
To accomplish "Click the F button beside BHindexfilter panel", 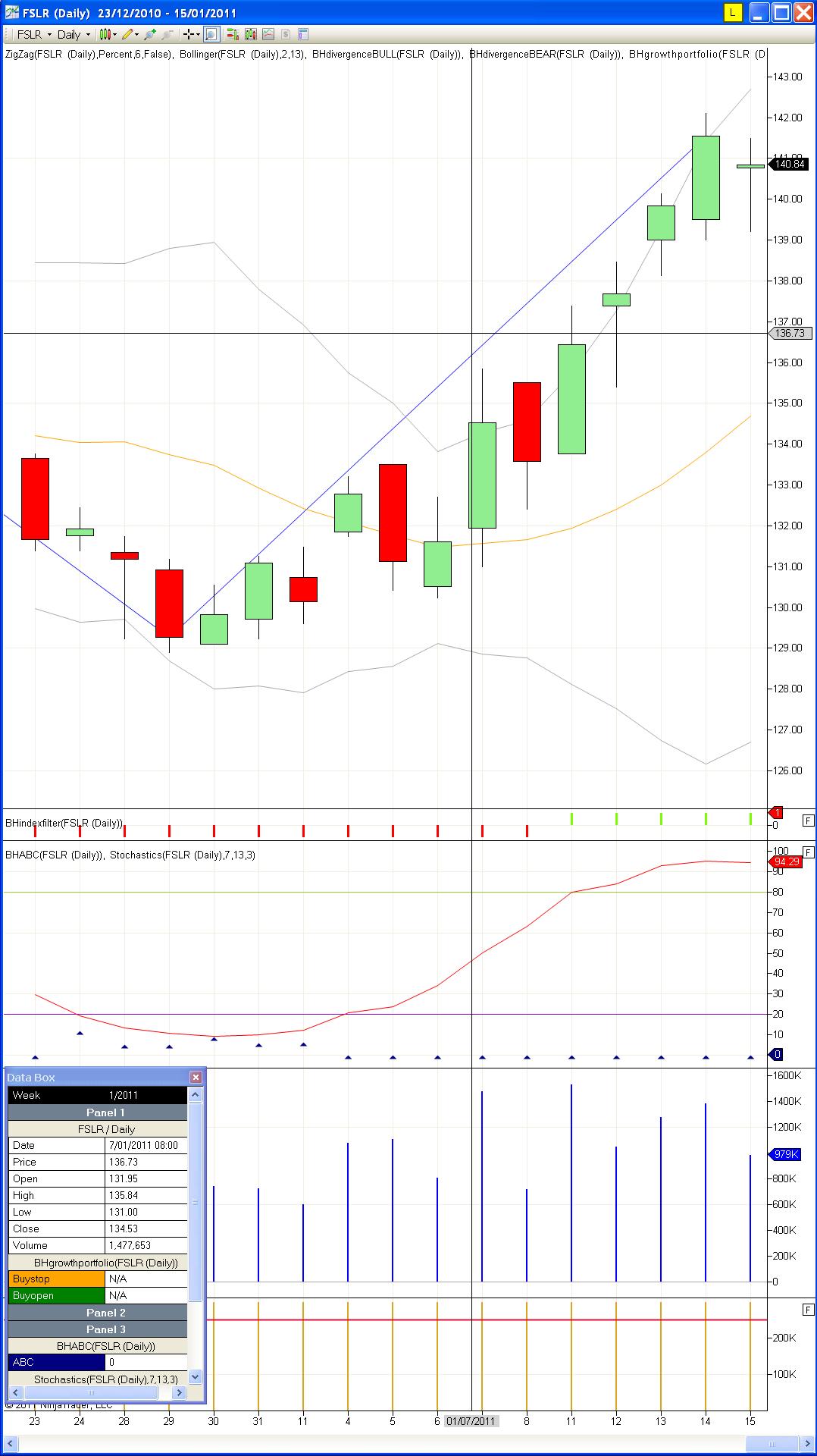I will pos(808,820).
